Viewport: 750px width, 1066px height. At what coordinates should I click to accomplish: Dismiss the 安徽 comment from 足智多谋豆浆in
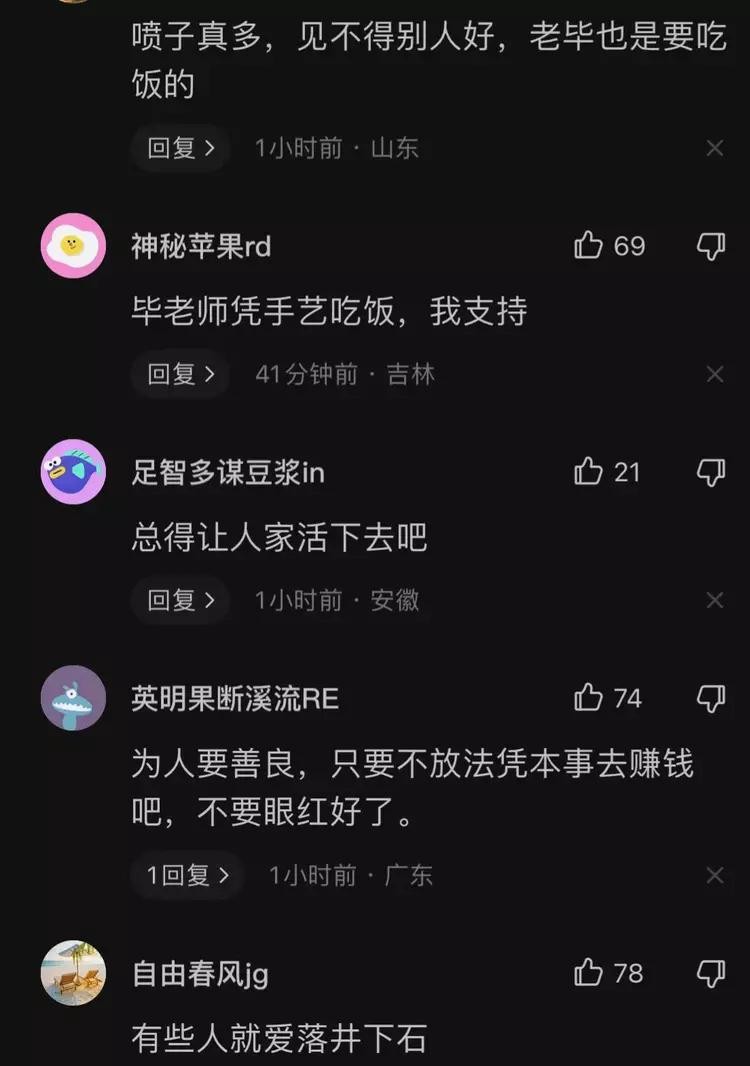(715, 601)
